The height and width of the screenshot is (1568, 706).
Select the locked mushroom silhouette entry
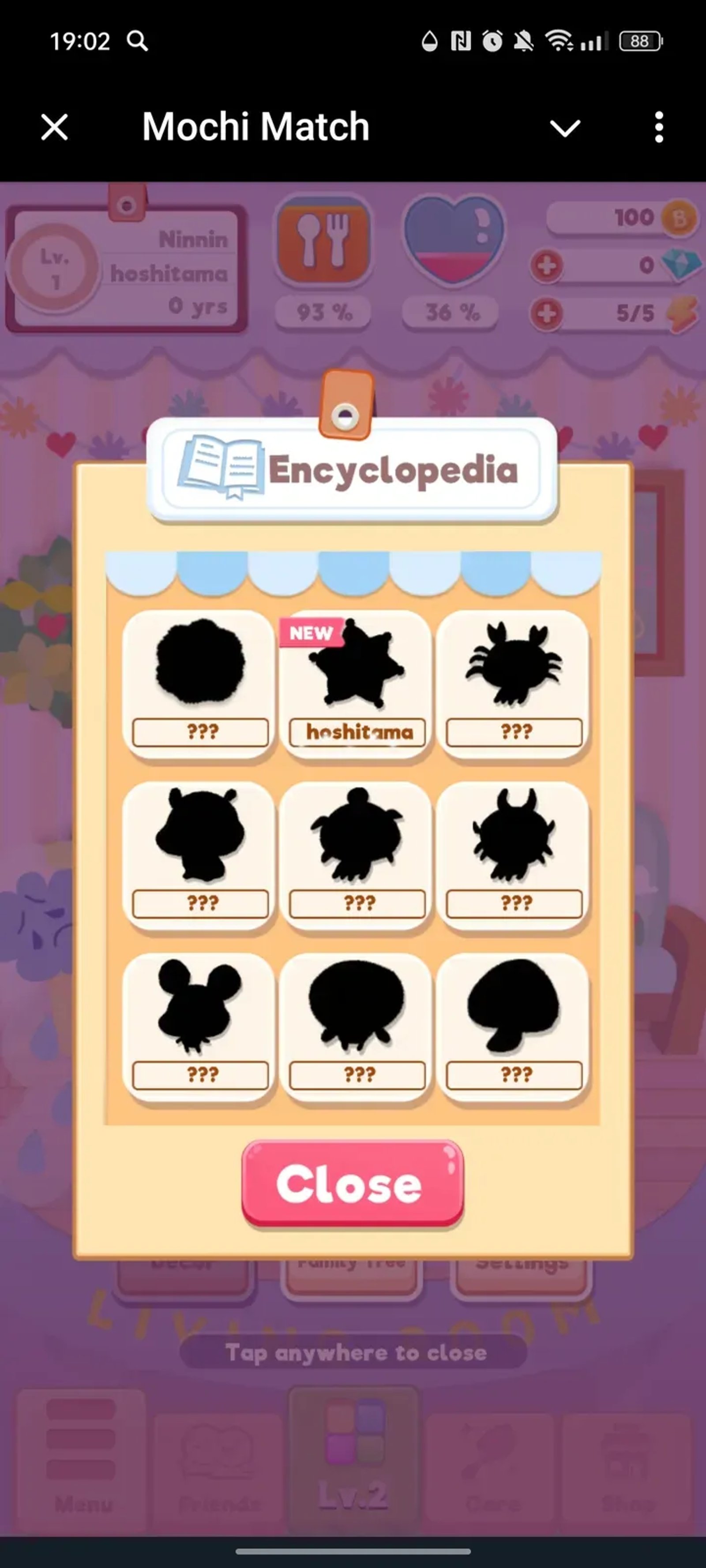click(x=513, y=1026)
